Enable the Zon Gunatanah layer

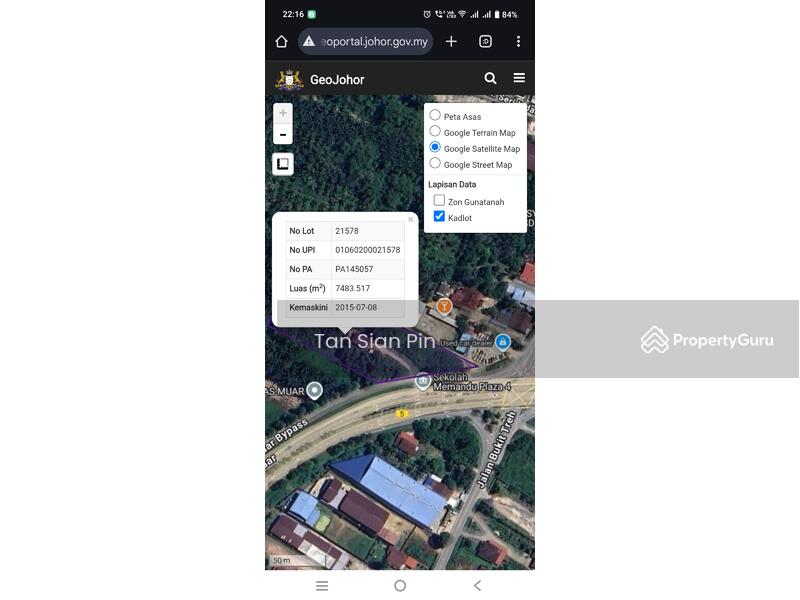point(439,200)
